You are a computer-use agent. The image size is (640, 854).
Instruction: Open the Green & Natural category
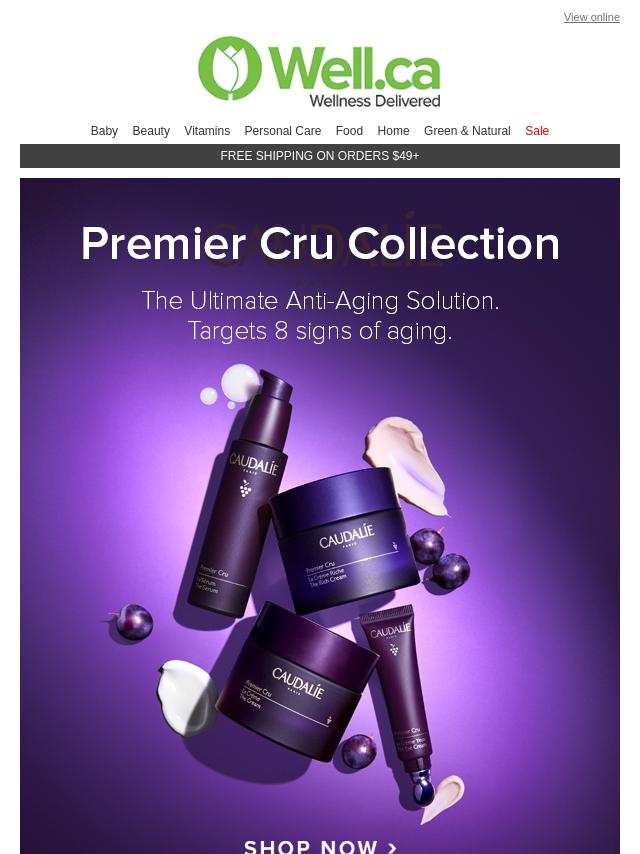click(x=467, y=131)
